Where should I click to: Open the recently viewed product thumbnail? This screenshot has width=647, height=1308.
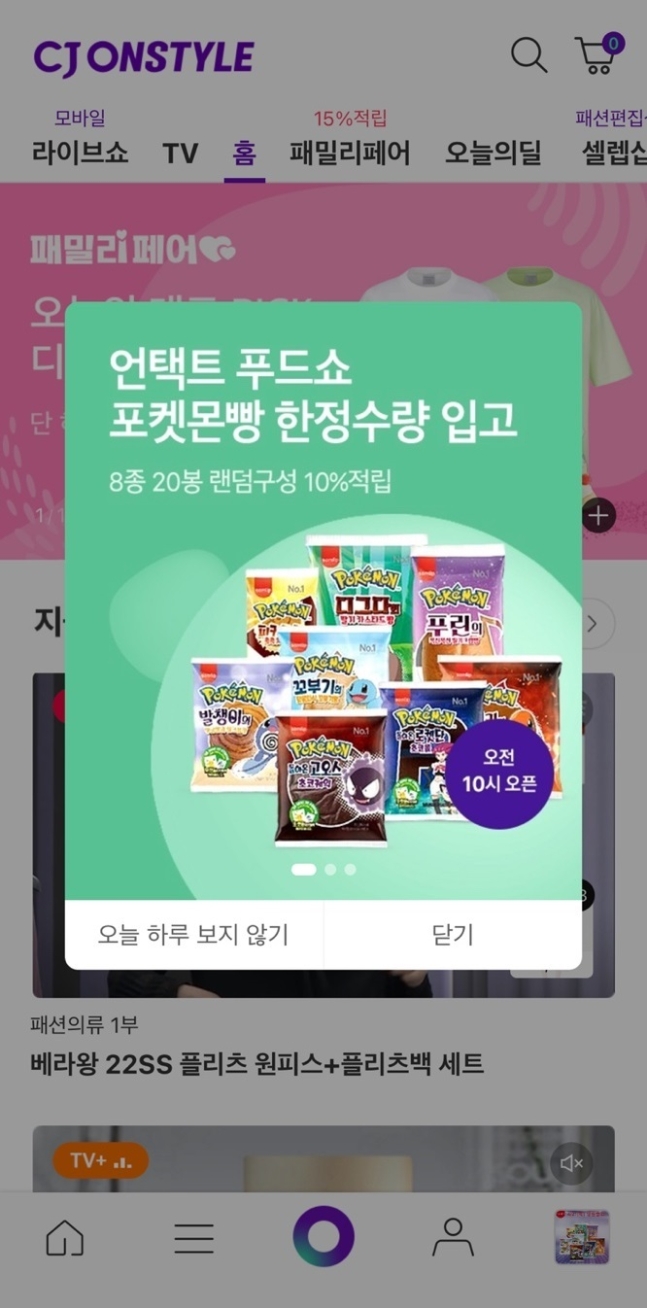coord(582,1238)
